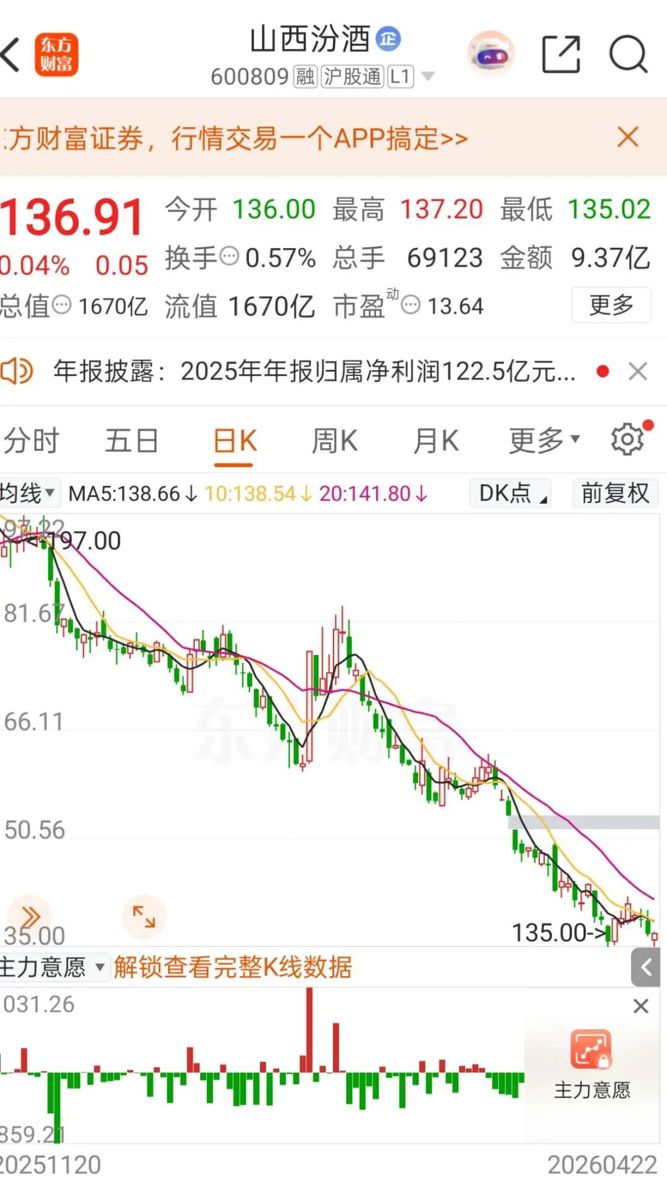Open the search magnifier
Screen dimensions: 667x1194
tap(628, 55)
